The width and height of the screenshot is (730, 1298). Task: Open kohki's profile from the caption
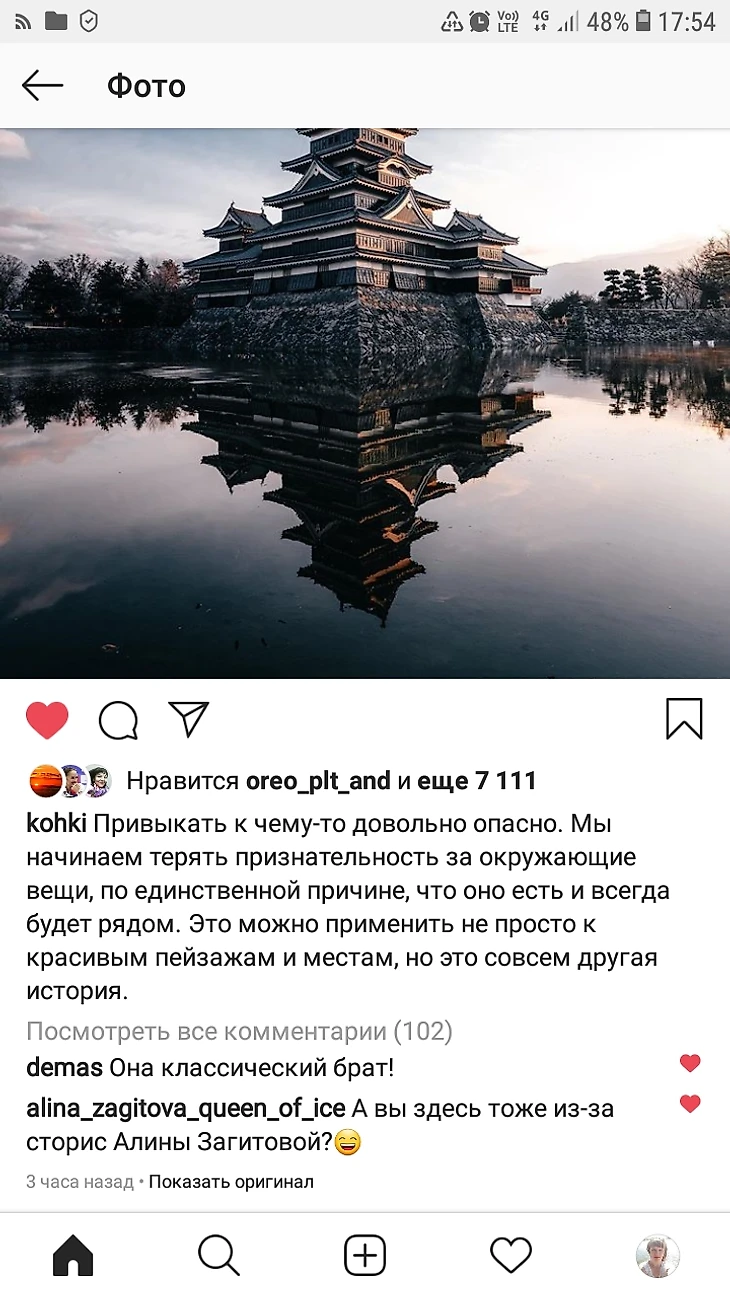tap(57, 824)
